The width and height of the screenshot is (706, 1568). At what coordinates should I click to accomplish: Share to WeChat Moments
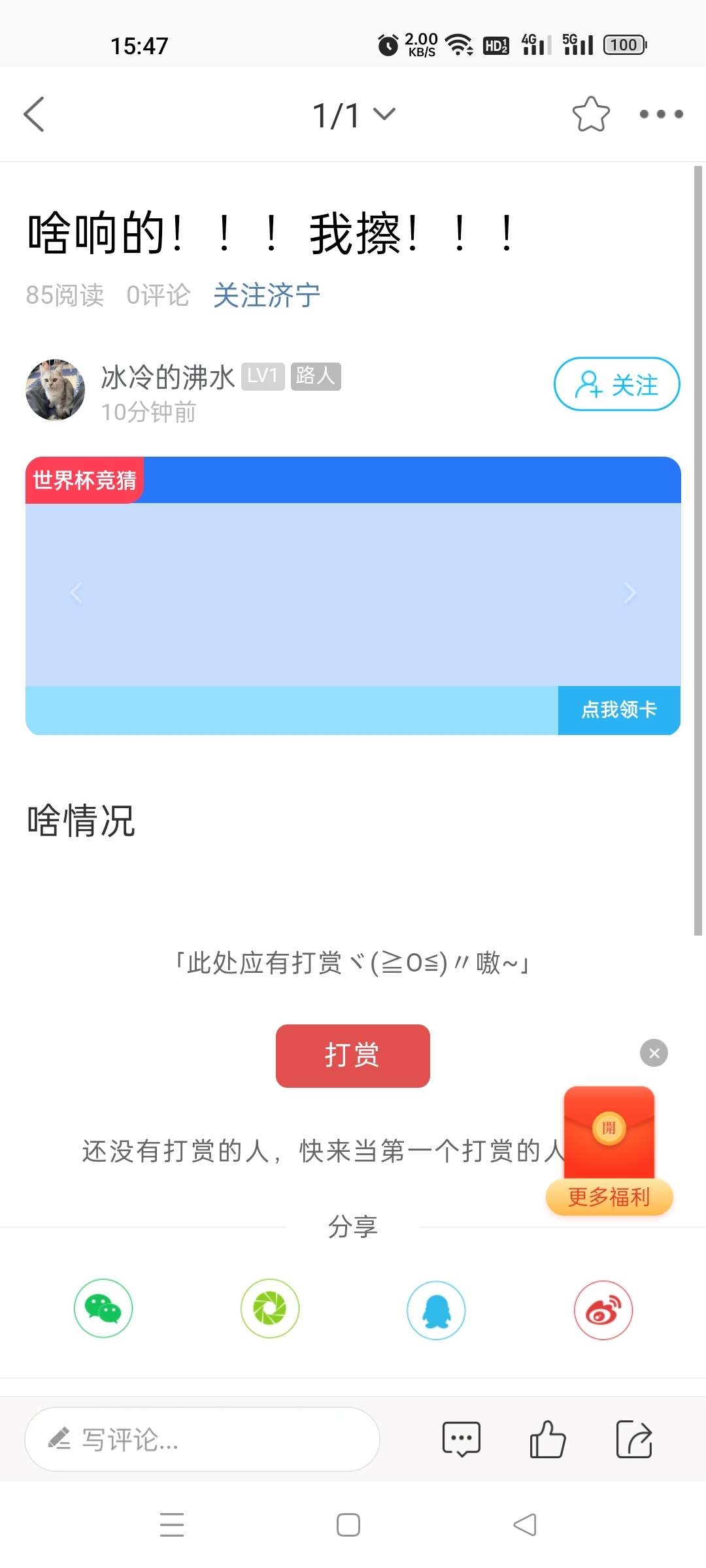click(270, 1309)
